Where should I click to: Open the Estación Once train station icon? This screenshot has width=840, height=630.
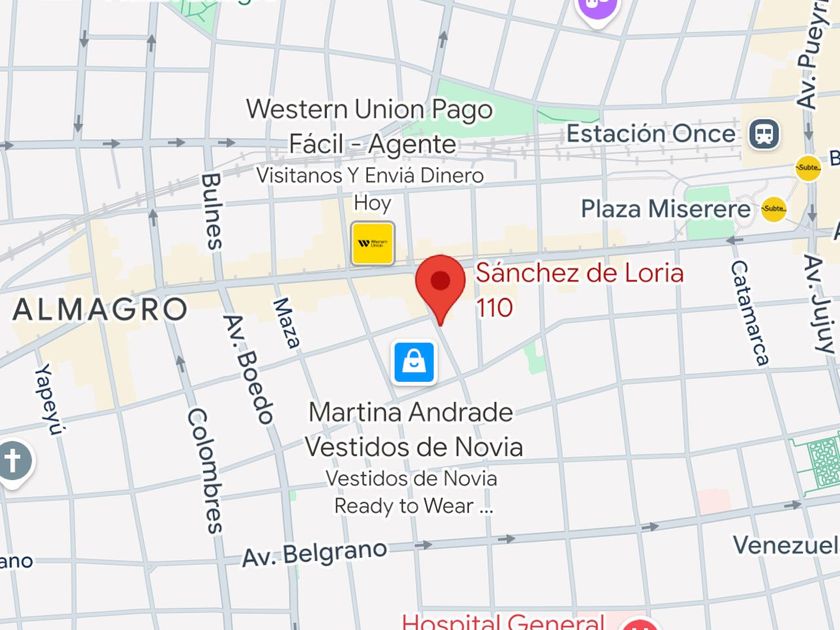click(765, 133)
